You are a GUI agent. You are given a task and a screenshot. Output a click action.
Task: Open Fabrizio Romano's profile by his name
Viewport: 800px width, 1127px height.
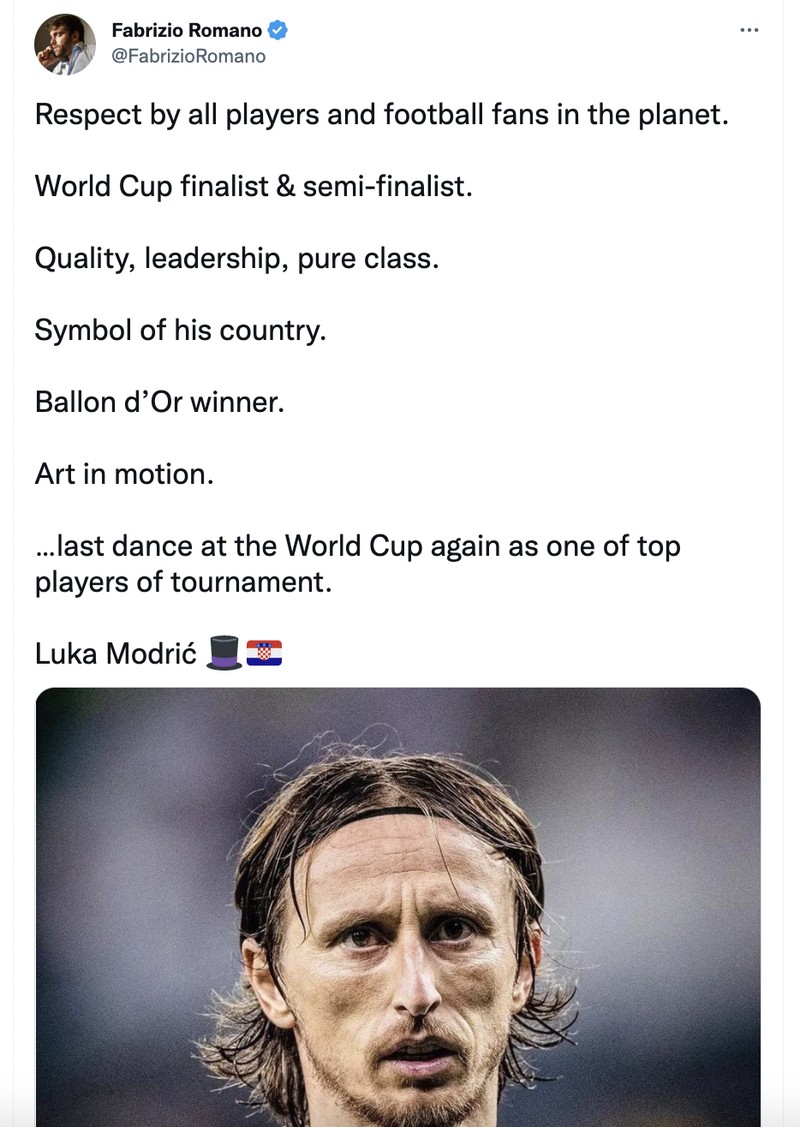click(185, 30)
